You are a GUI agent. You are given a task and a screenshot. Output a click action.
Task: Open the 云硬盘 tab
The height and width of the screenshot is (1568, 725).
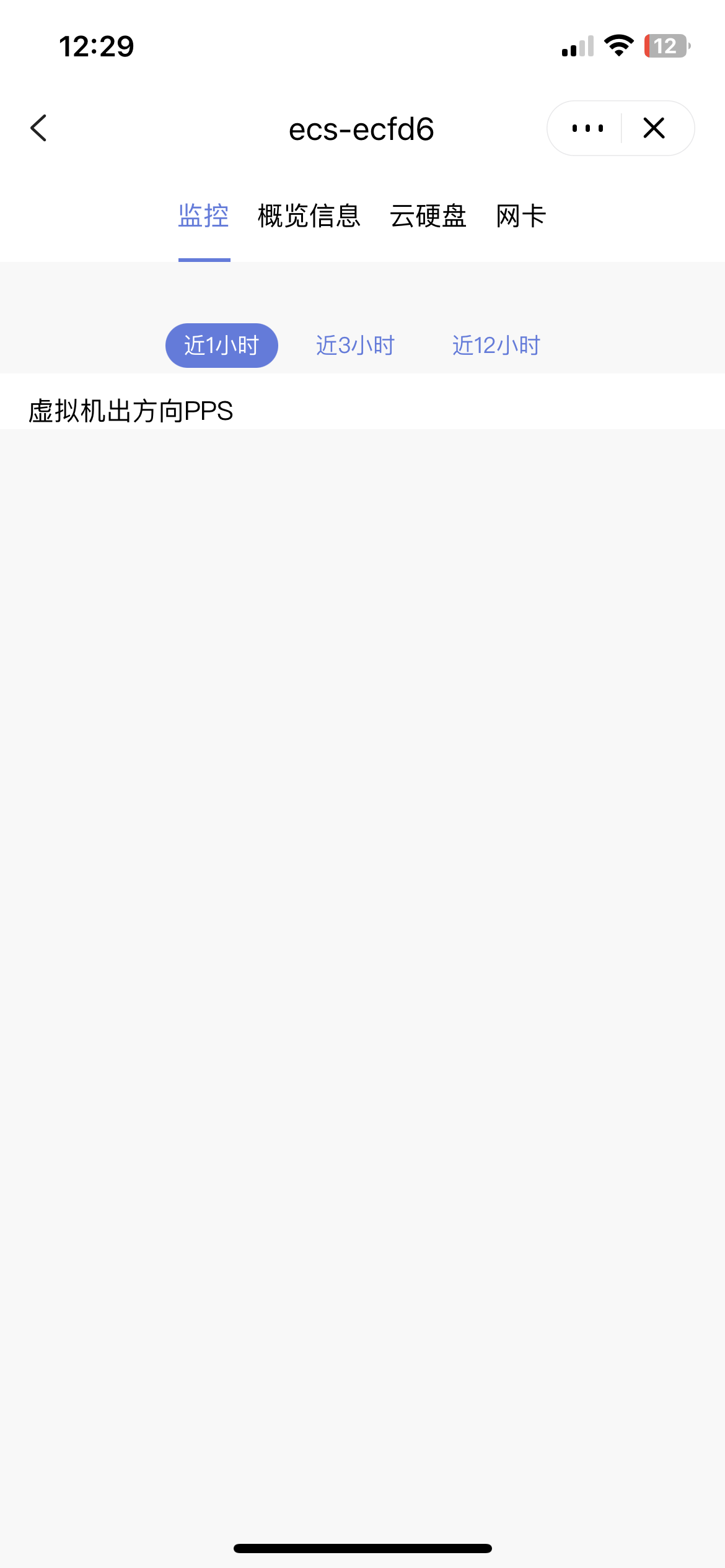[x=428, y=216]
